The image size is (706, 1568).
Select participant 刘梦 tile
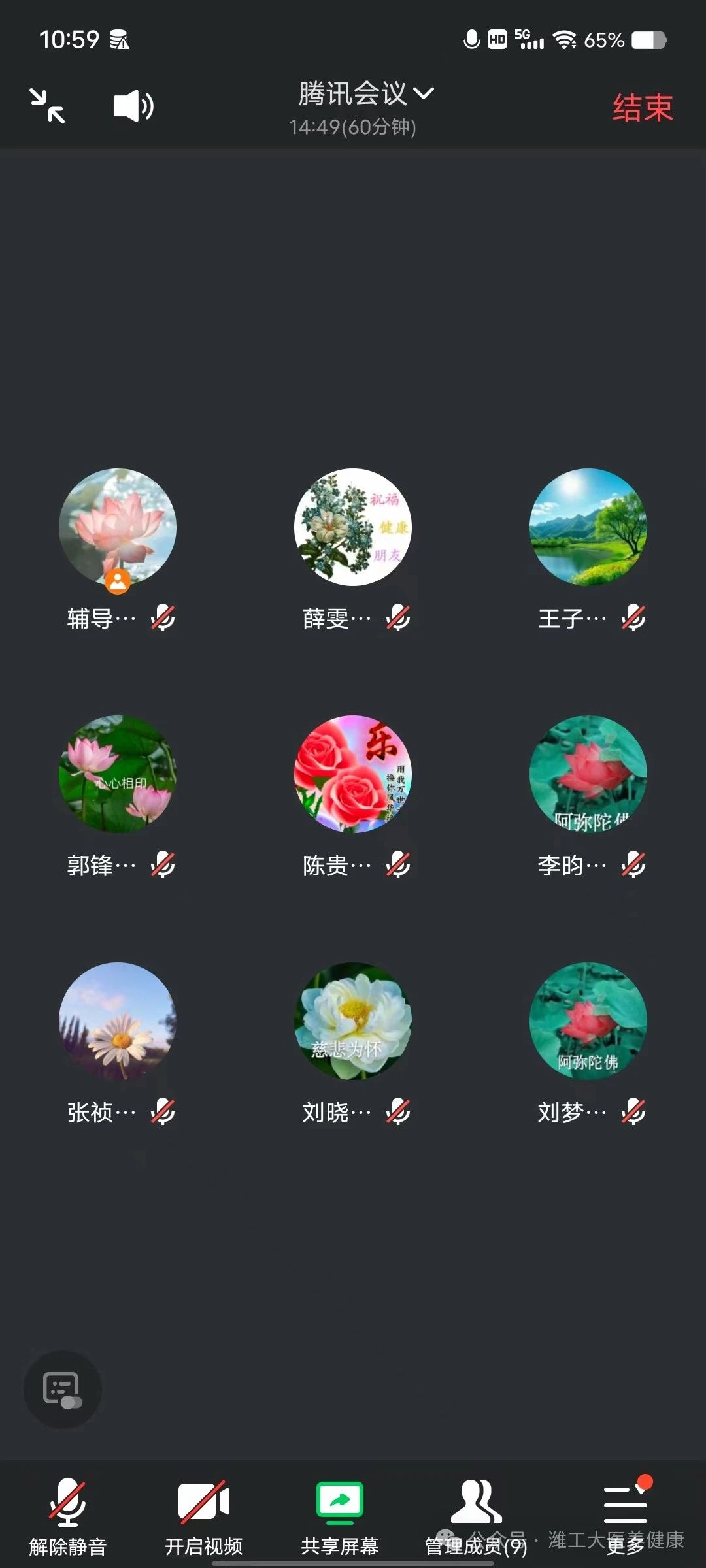pos(588,1021)
